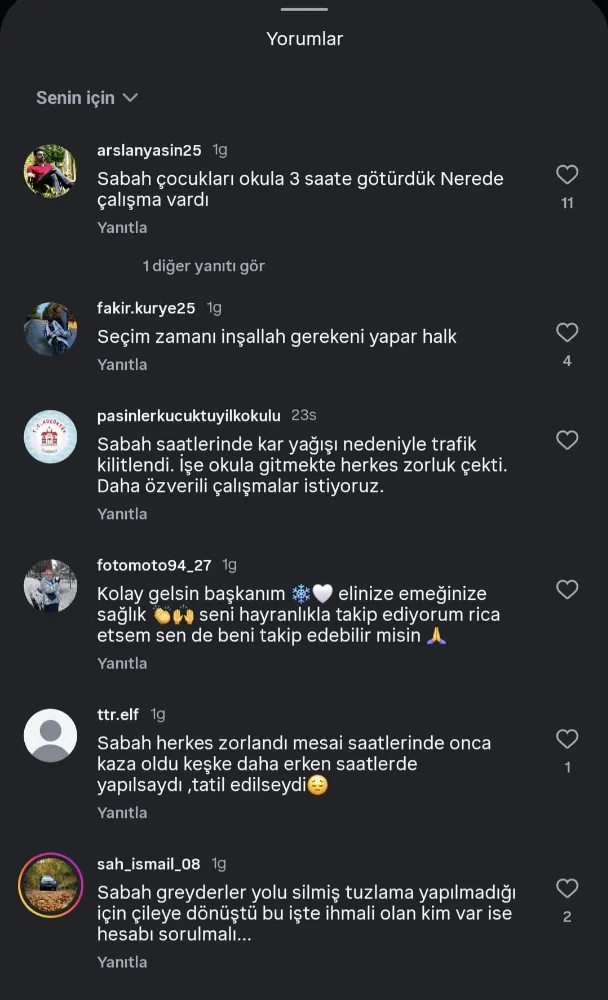Like fotomoto94_27's comment

click(567, 590)
